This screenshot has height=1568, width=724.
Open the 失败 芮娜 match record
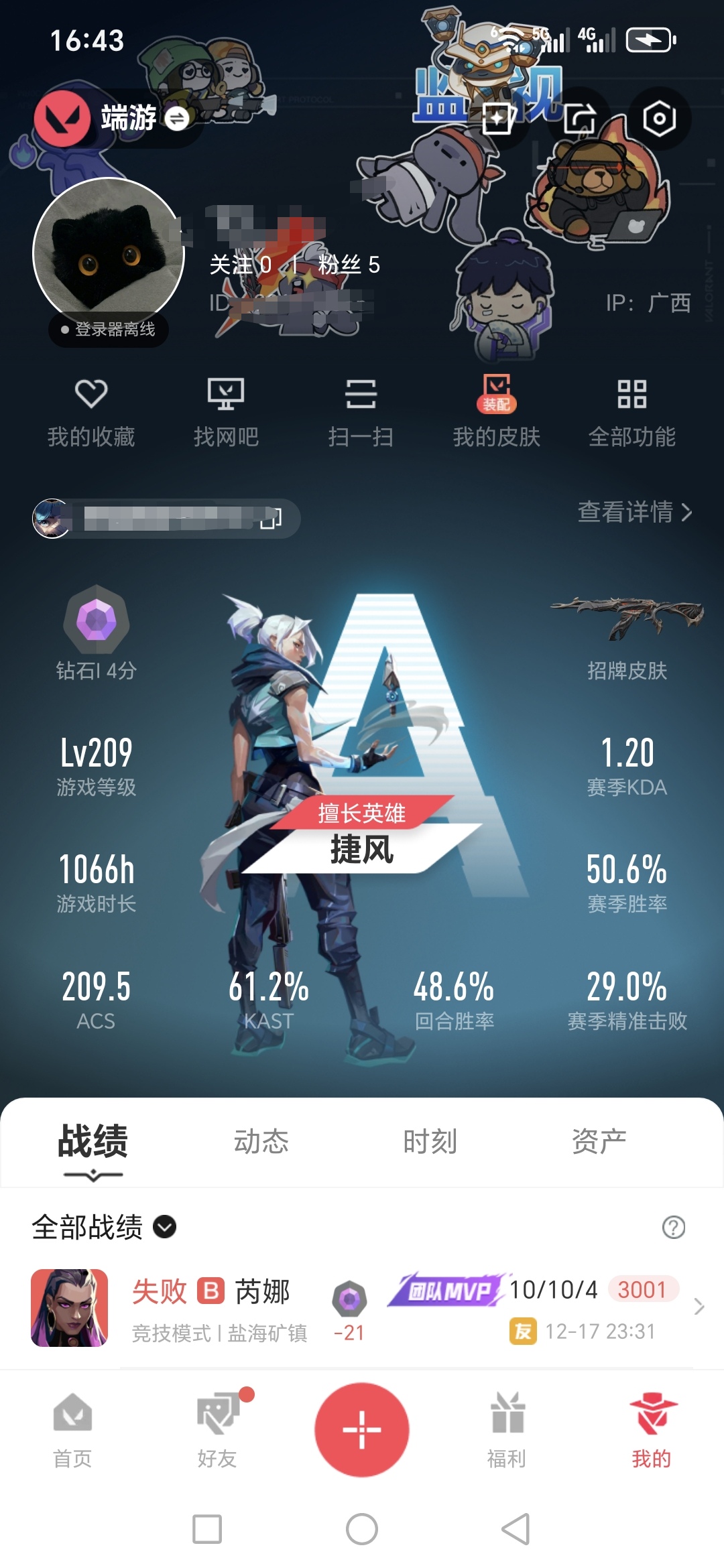(362, 1308)
